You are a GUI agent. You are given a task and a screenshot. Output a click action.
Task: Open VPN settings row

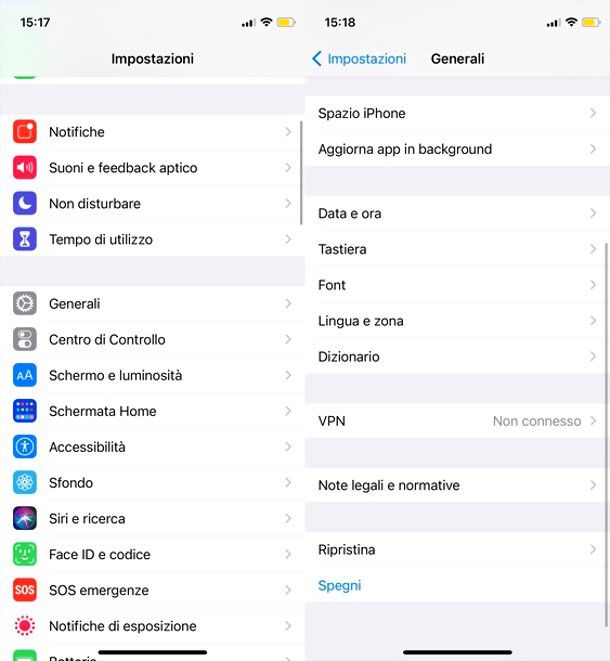pyautogui.click(x=456, y=422)
